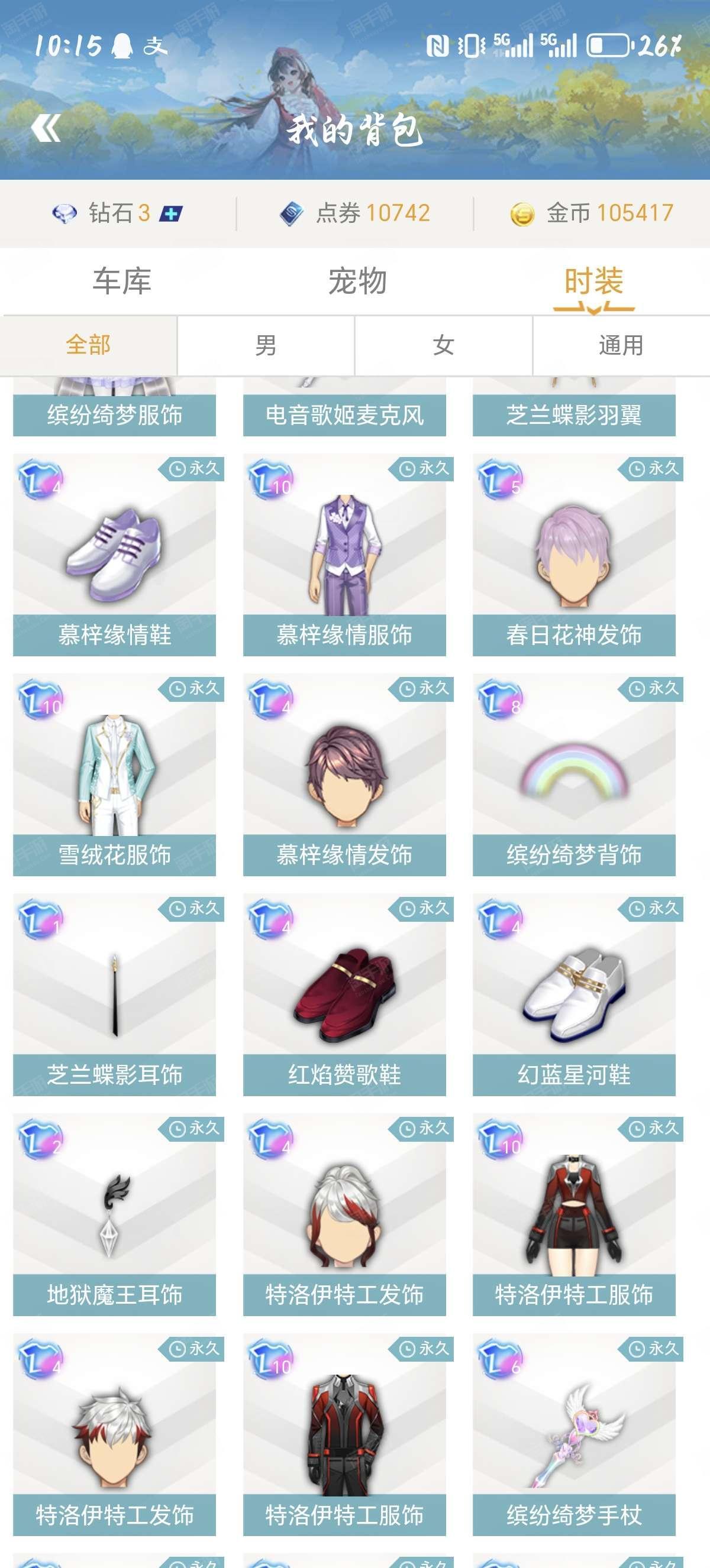Select the 红焰赞歌鞋 shoes
710x1568 pixels.
click(344, 994)
